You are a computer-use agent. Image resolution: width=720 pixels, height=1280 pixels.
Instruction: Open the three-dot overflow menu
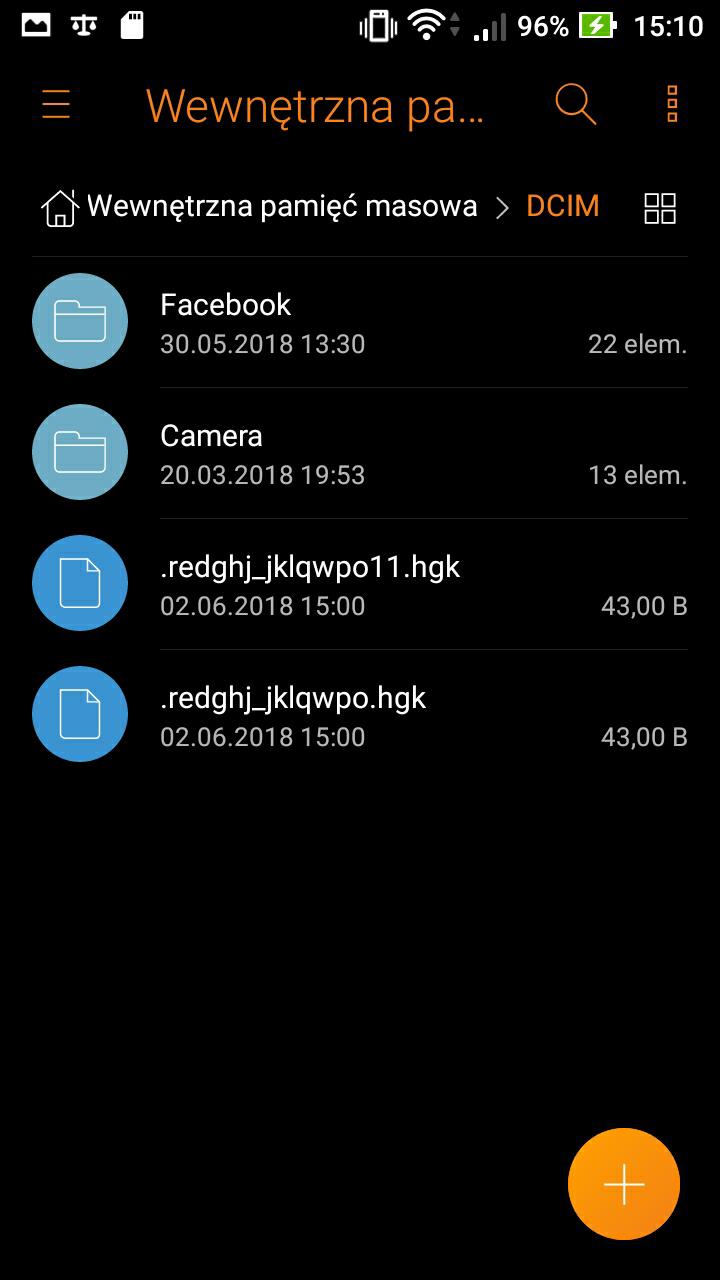tap(672, 104)
